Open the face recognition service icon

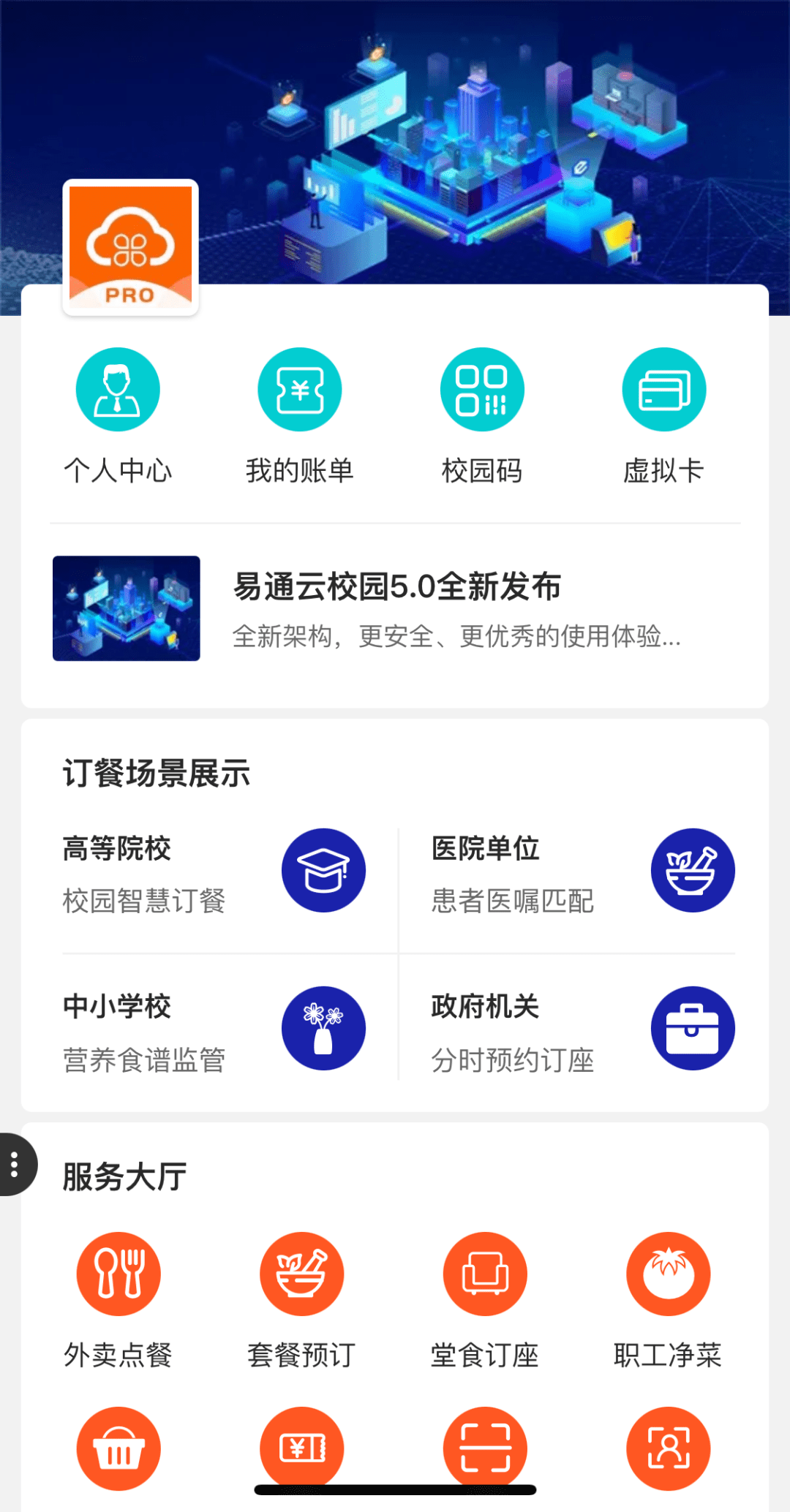(666, 1450)
